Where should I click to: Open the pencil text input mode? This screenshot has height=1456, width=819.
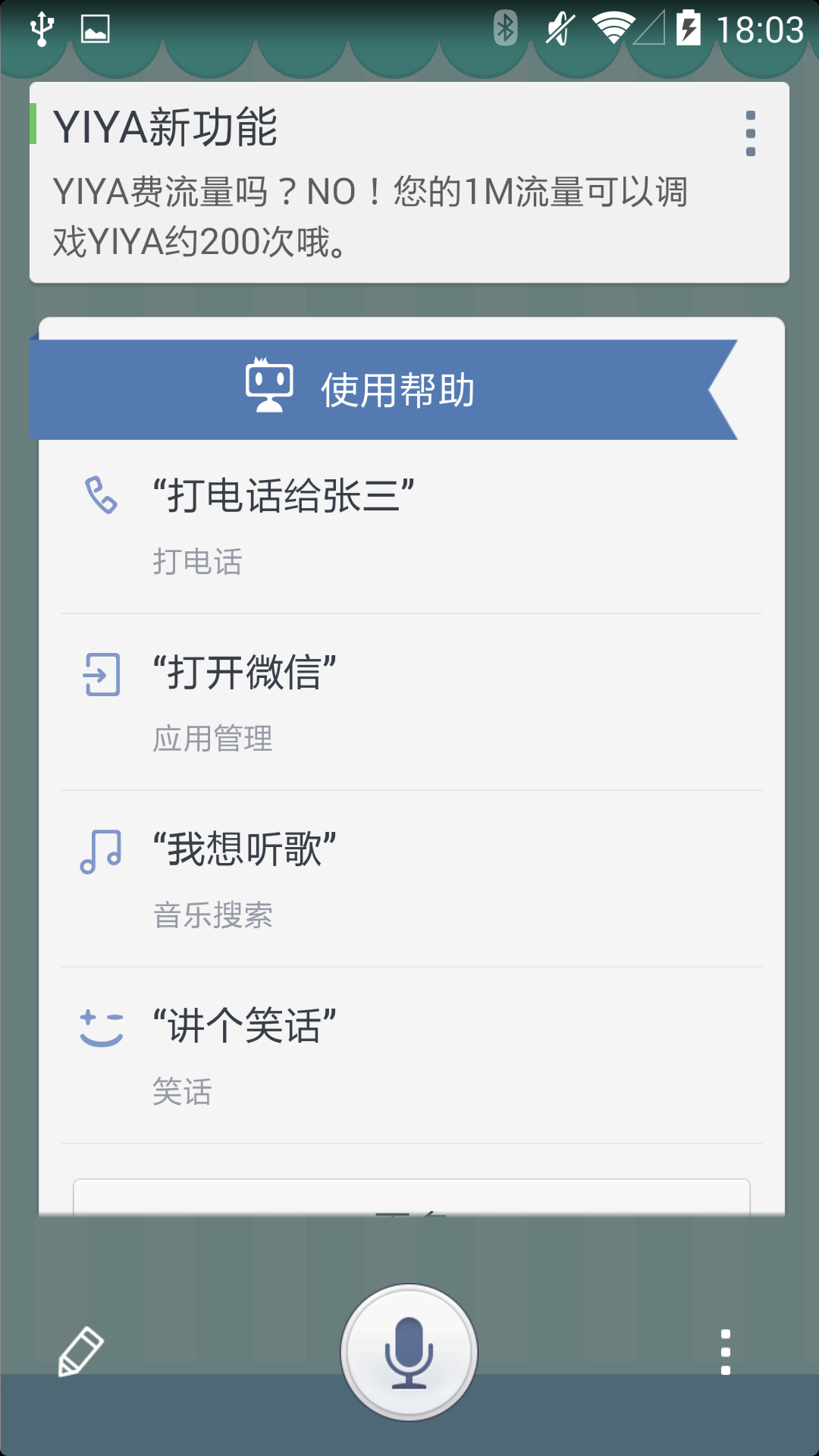point(80,1351)
